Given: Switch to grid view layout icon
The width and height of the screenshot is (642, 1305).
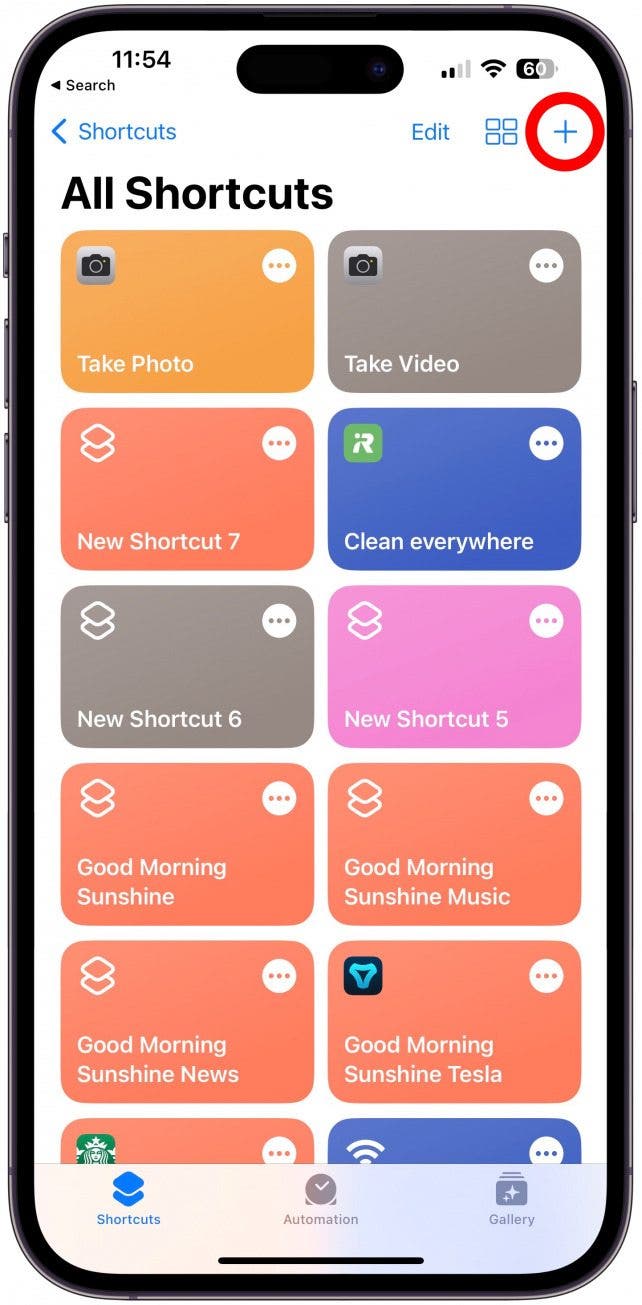Looking at the screenshot, I should point(501,131).
